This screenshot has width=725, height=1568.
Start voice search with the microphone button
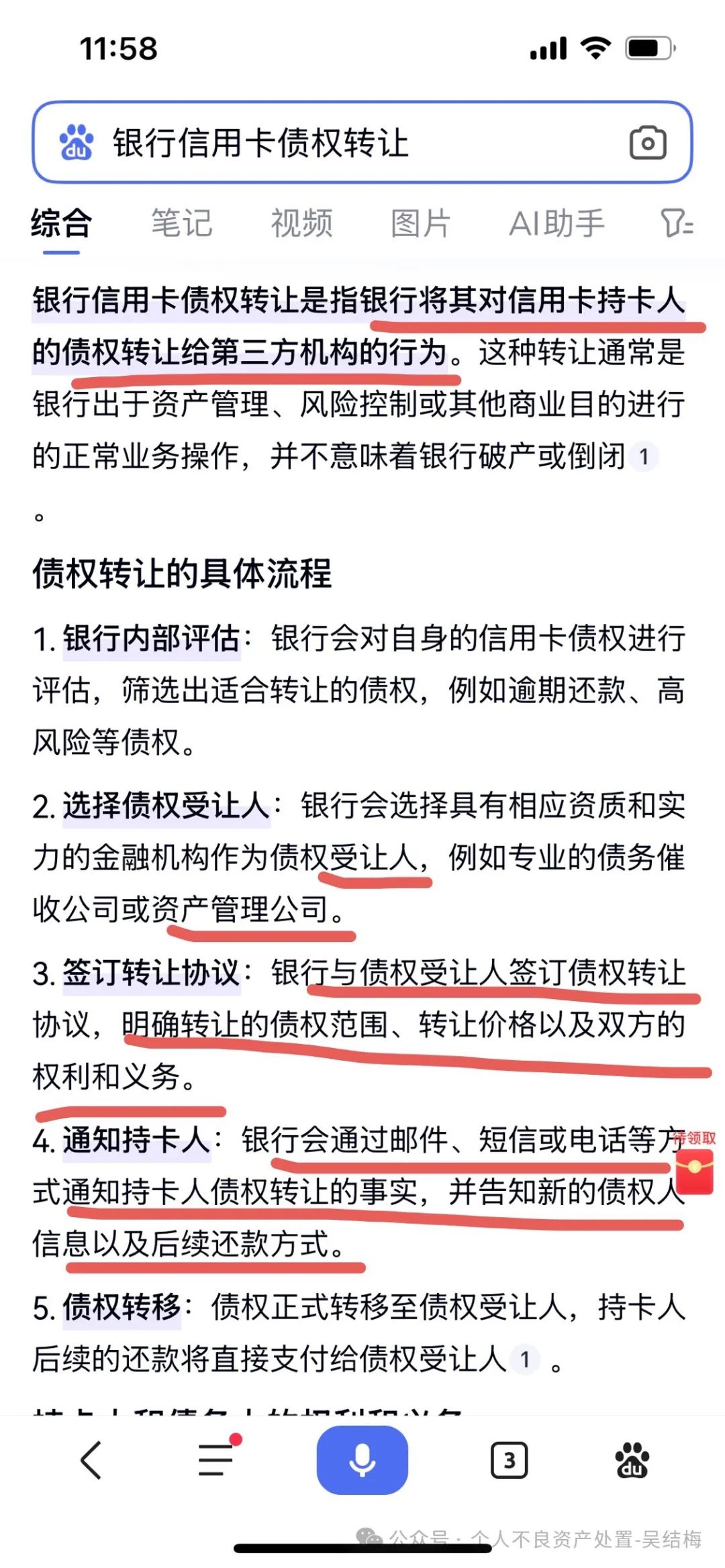point(362,1460)
